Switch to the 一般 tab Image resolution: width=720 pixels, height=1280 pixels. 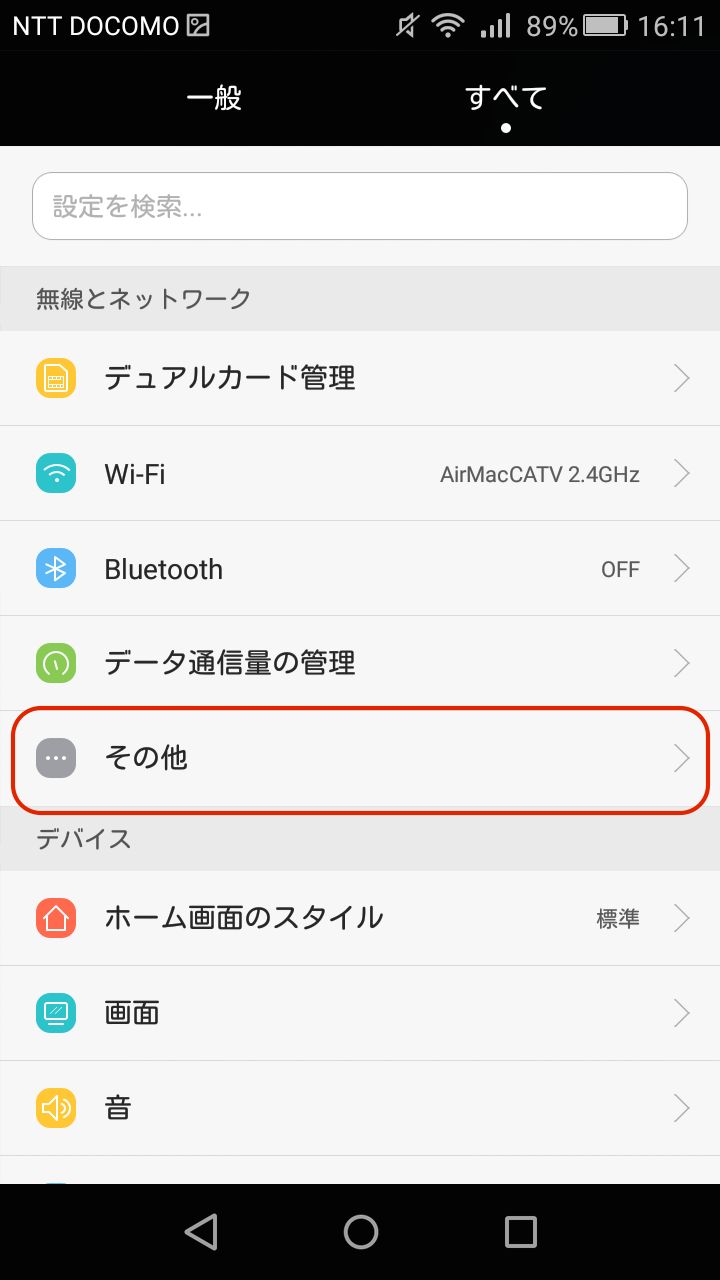[214, 98]
